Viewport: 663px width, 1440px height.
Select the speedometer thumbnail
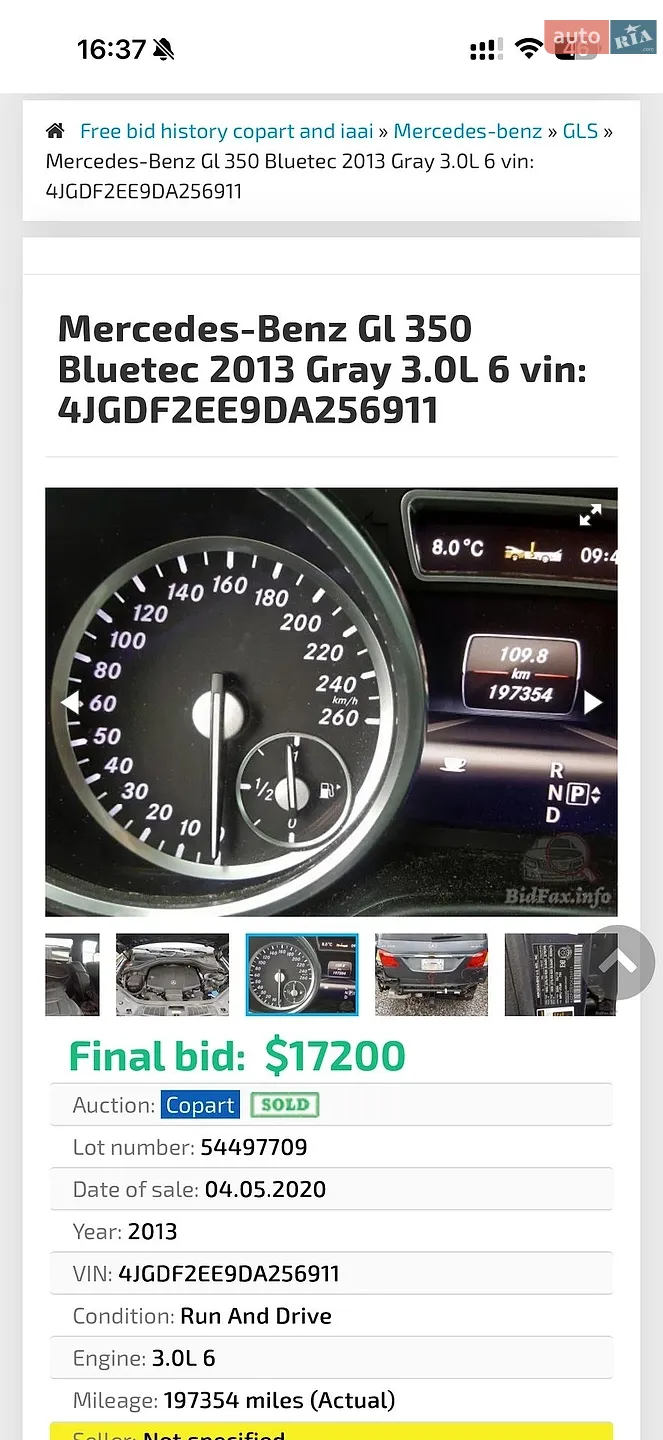click(x=302, y=975)
